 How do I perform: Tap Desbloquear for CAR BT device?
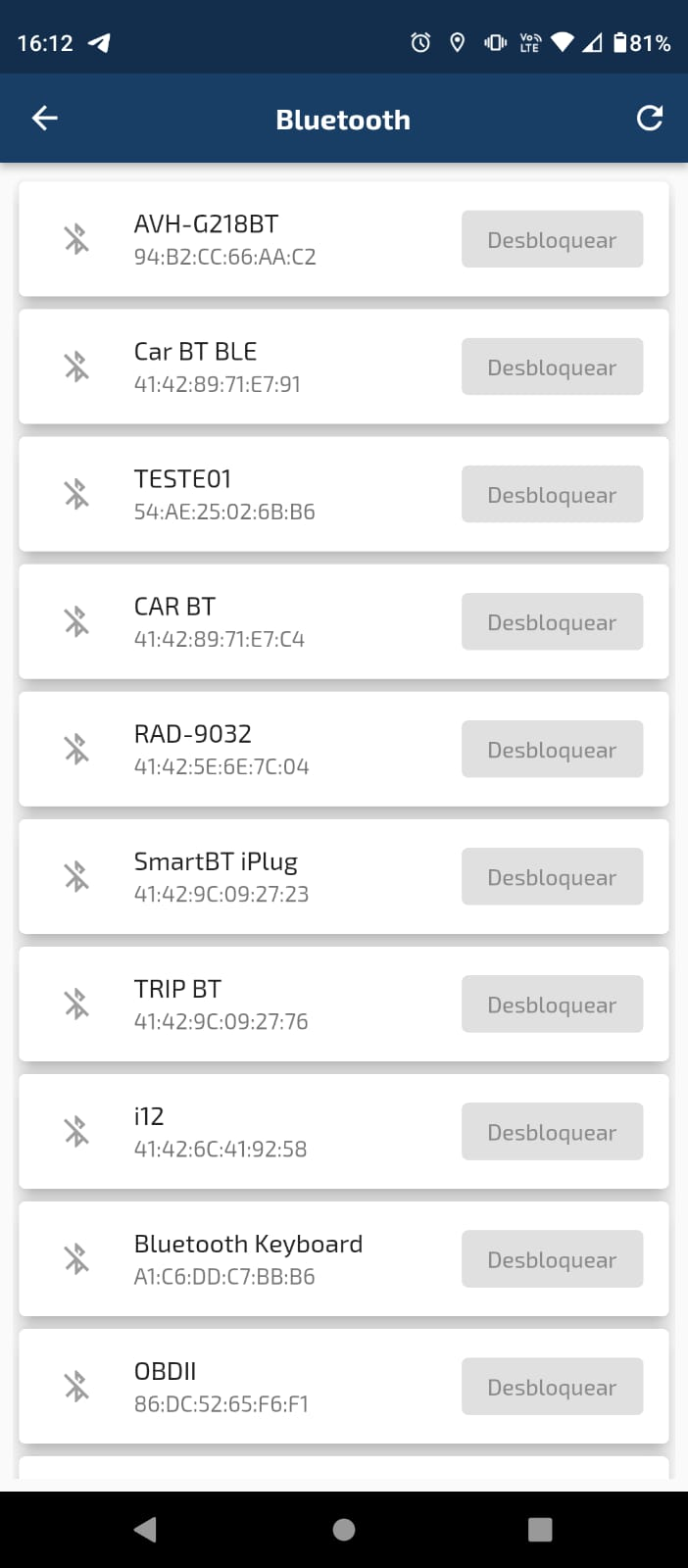pos(552,621)
